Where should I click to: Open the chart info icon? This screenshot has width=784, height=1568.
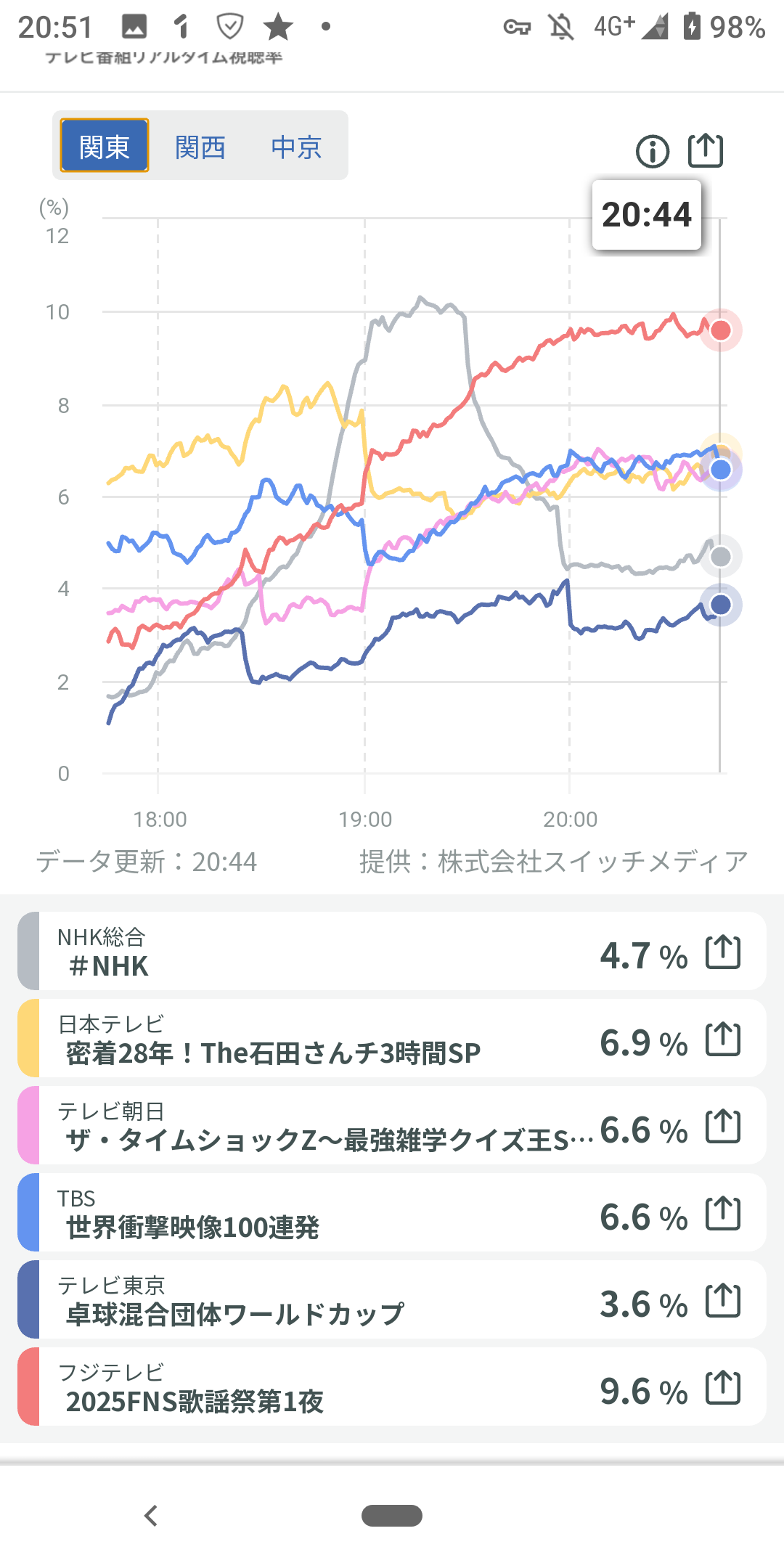(653, 152)
